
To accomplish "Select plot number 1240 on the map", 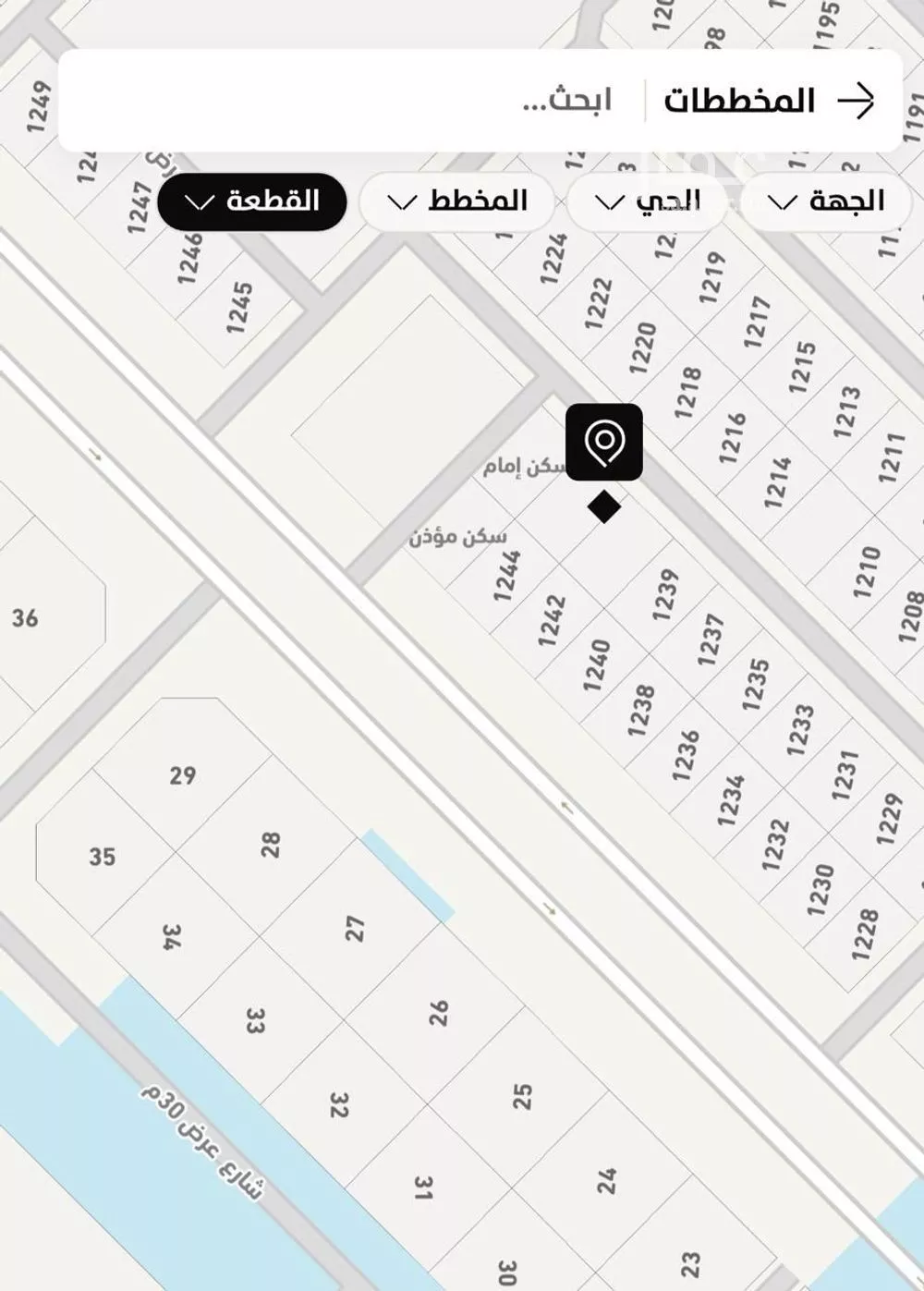I will tap(596, 664).
